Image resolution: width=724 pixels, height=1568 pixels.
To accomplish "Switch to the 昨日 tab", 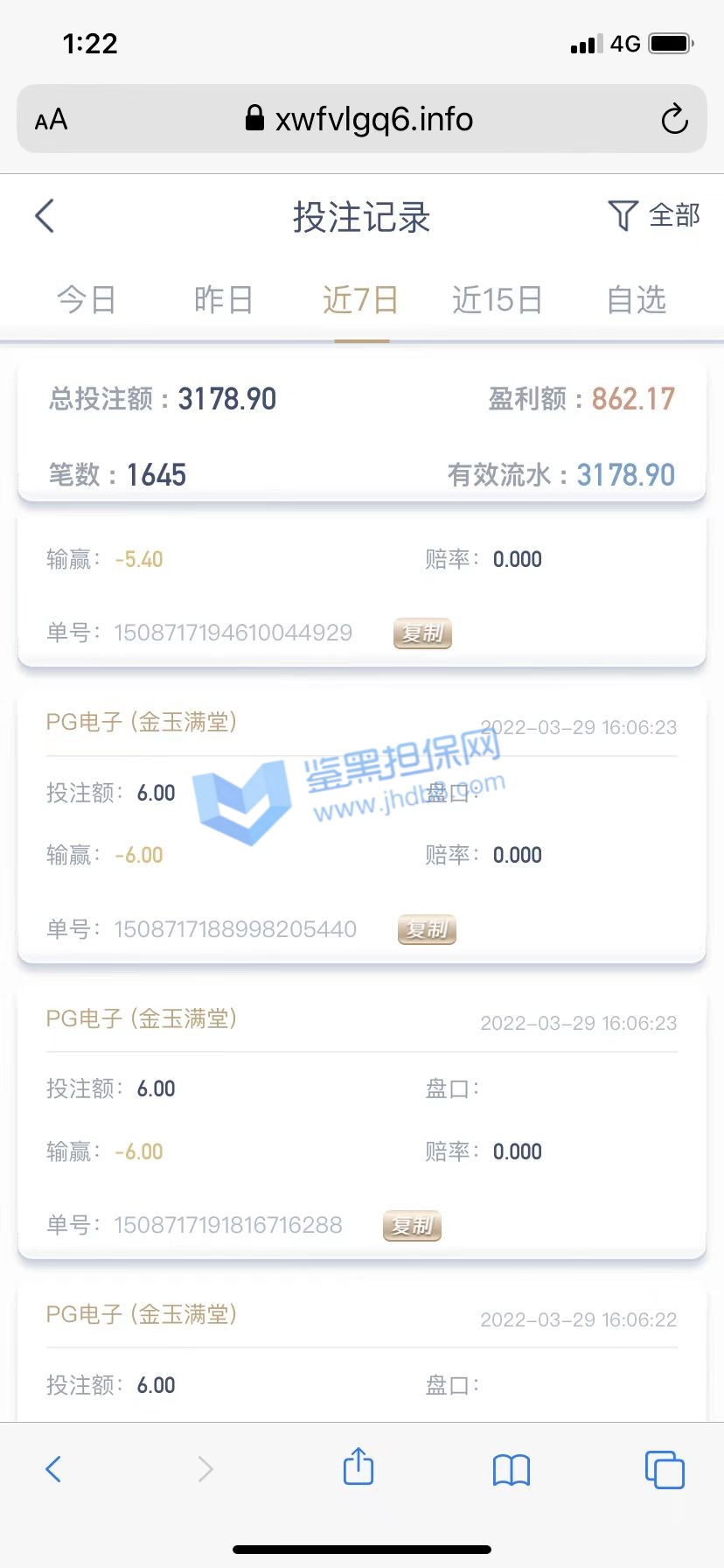I will 224,300.
